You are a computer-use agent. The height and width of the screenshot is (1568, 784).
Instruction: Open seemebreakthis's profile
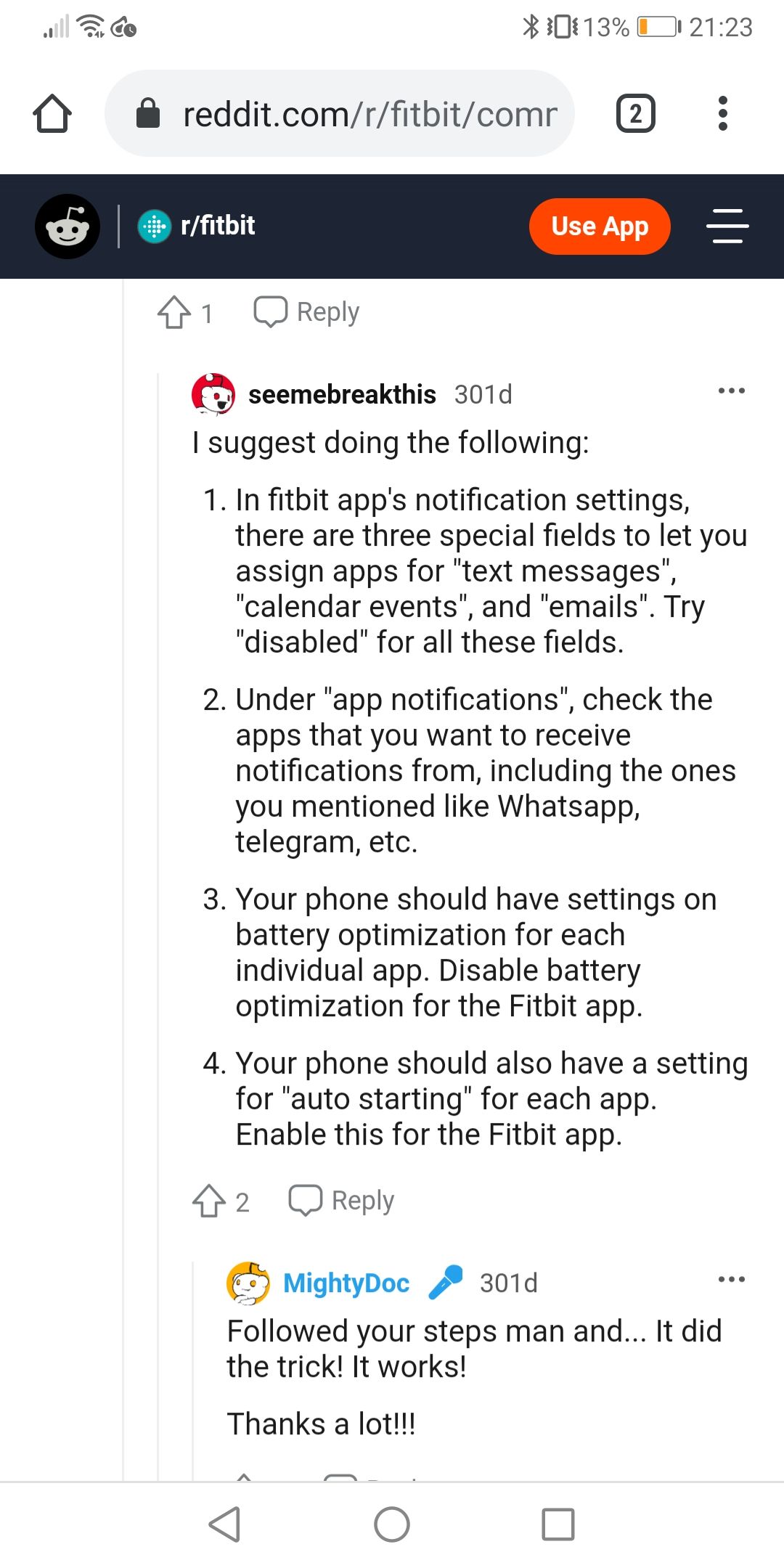click(x=341, y=394)
